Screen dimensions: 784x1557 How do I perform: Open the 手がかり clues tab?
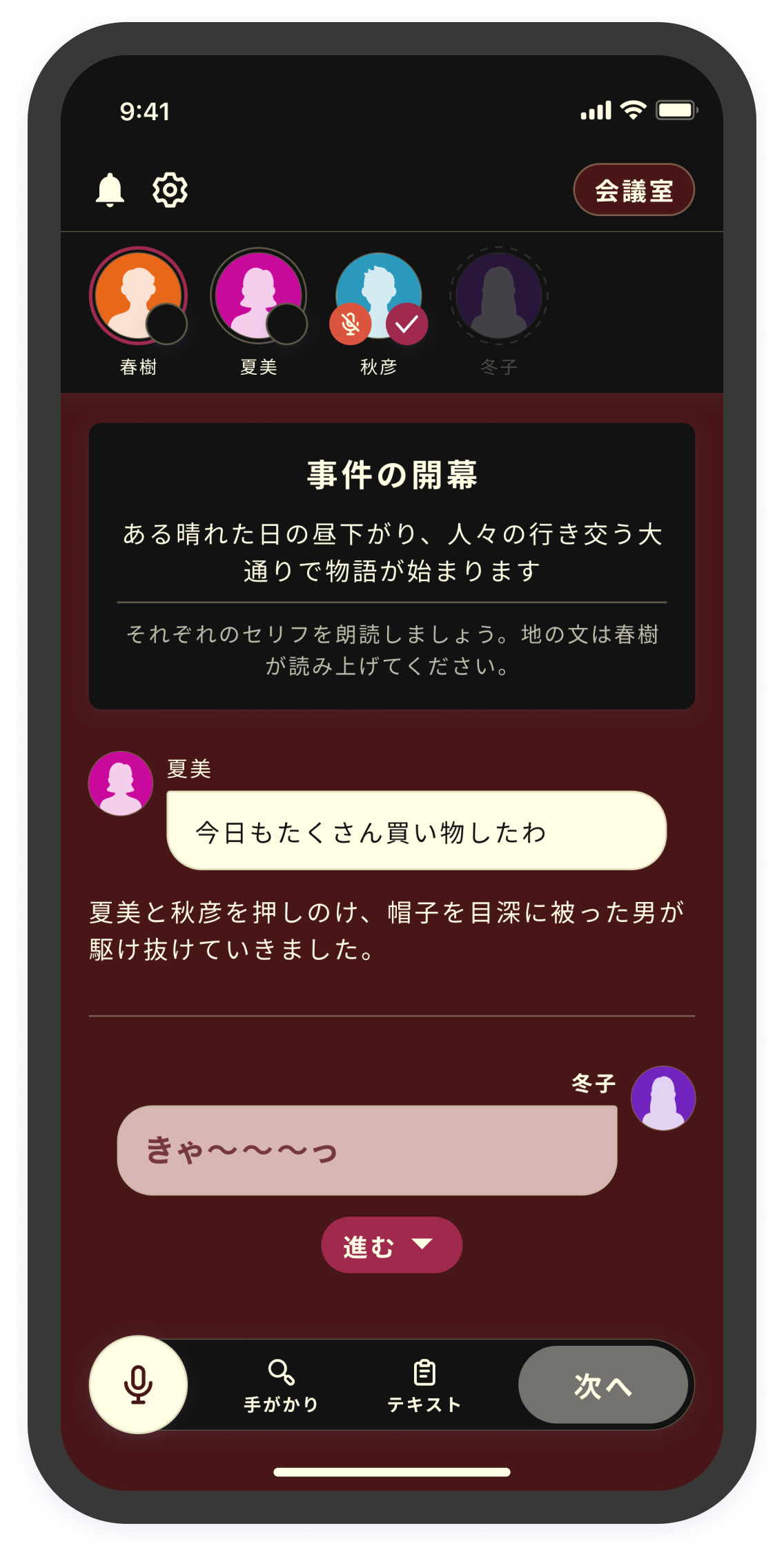point(281,1386)
